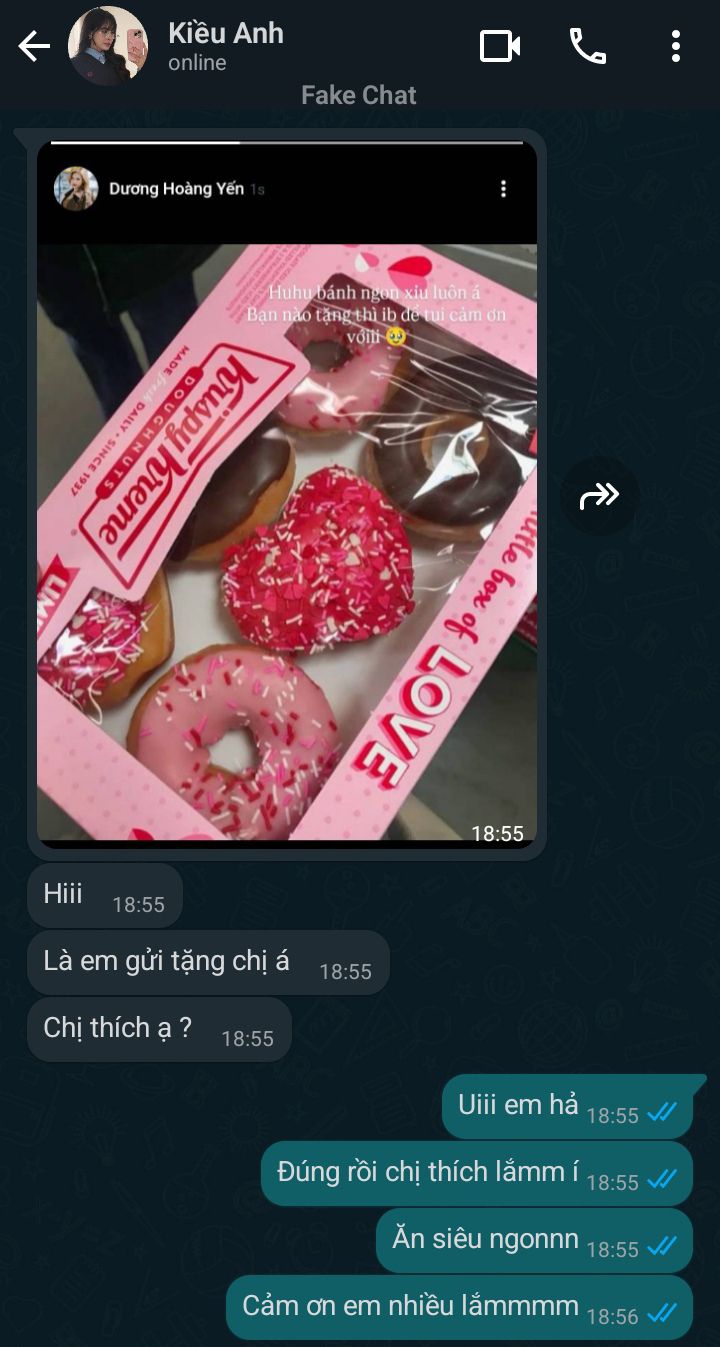
Task: View Kiều Anh's contact info
Action: tap(226, 46)
